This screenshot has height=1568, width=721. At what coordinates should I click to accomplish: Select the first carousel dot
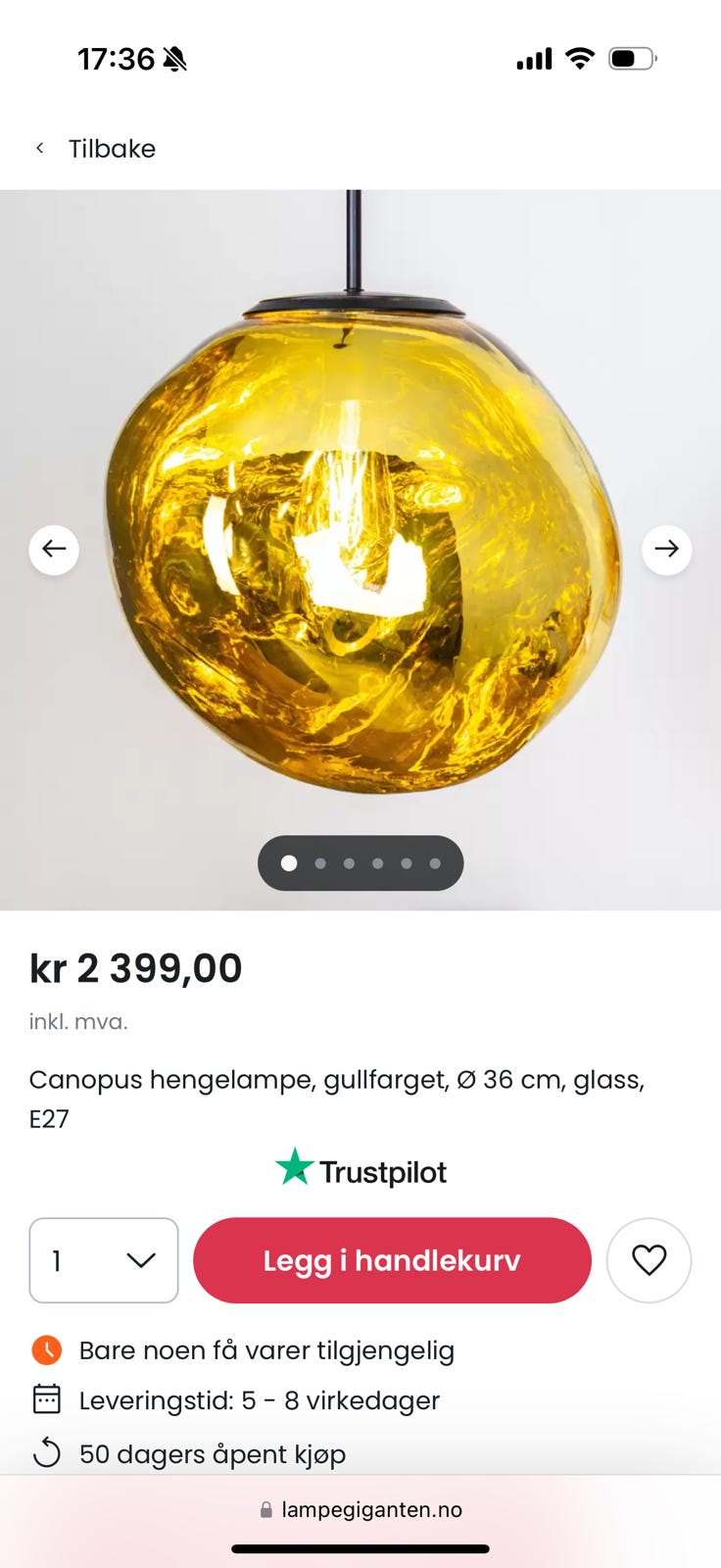click(x=288, y=863)
